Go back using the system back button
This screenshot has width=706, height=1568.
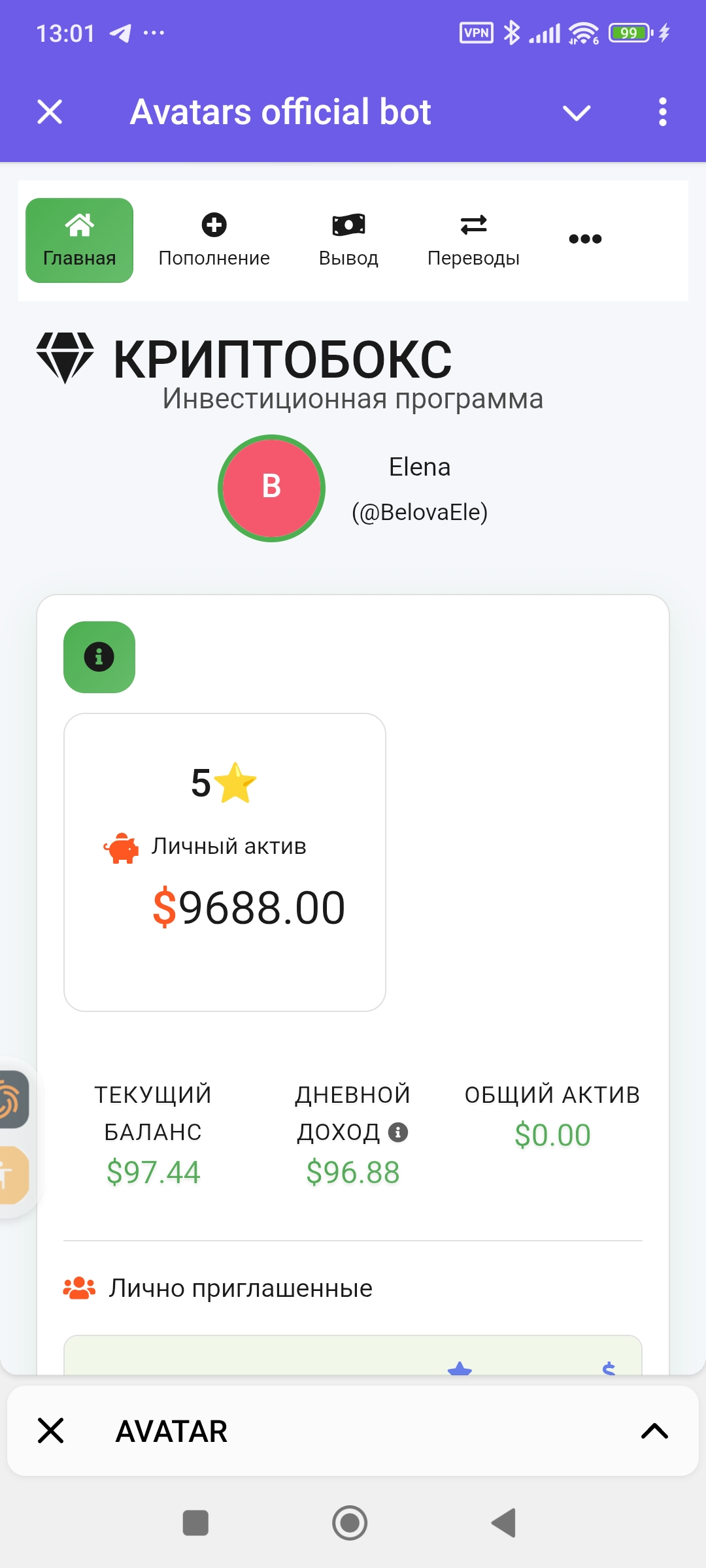[504, 1523]
